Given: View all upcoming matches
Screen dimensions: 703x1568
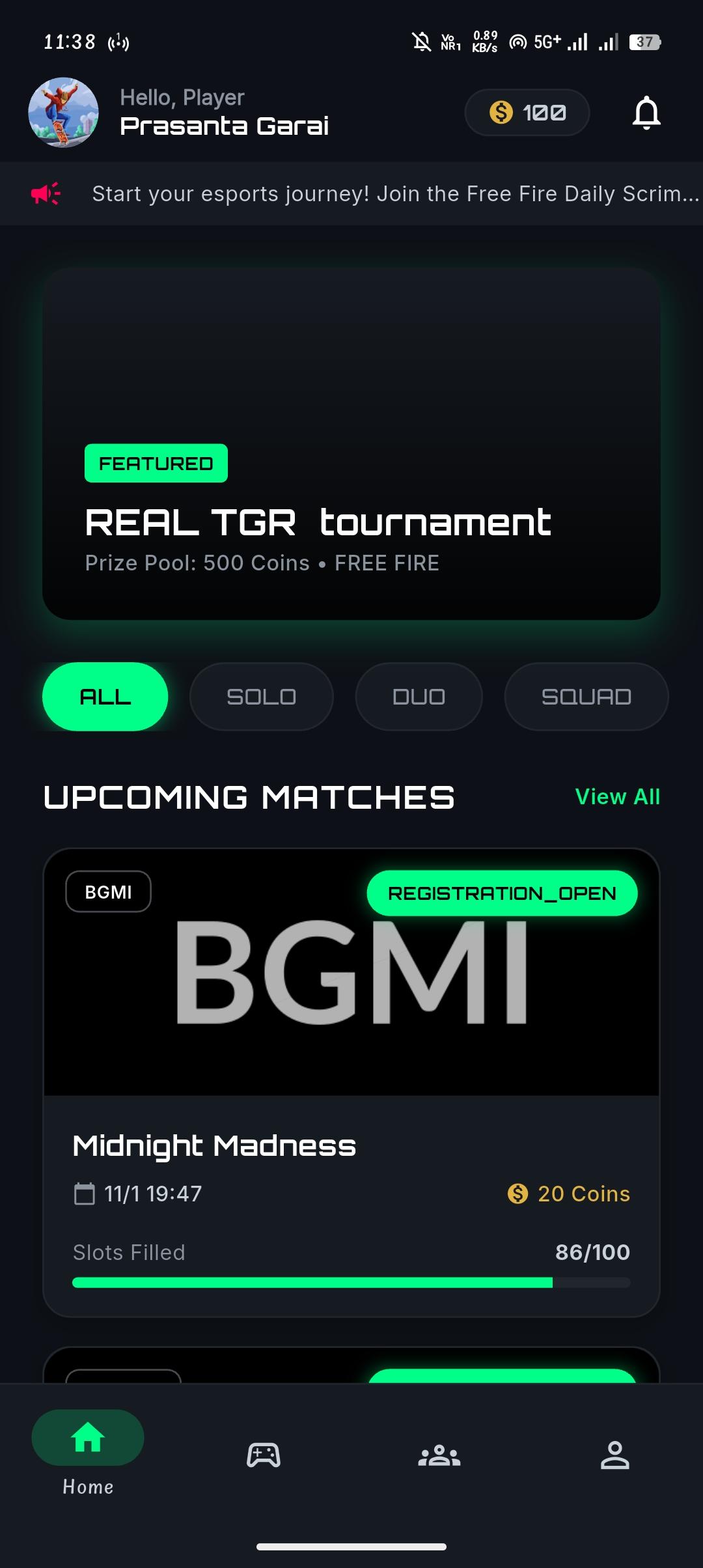Looking at the screenshot, I should 617,796.
